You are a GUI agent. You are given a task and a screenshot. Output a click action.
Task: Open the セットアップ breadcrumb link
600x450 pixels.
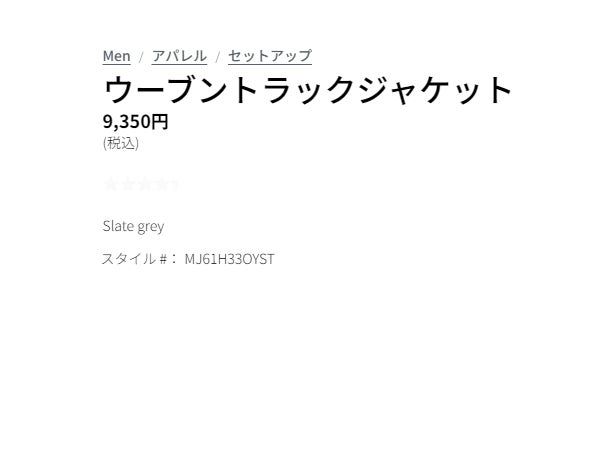pyautogui.click(x=269, y=56)
